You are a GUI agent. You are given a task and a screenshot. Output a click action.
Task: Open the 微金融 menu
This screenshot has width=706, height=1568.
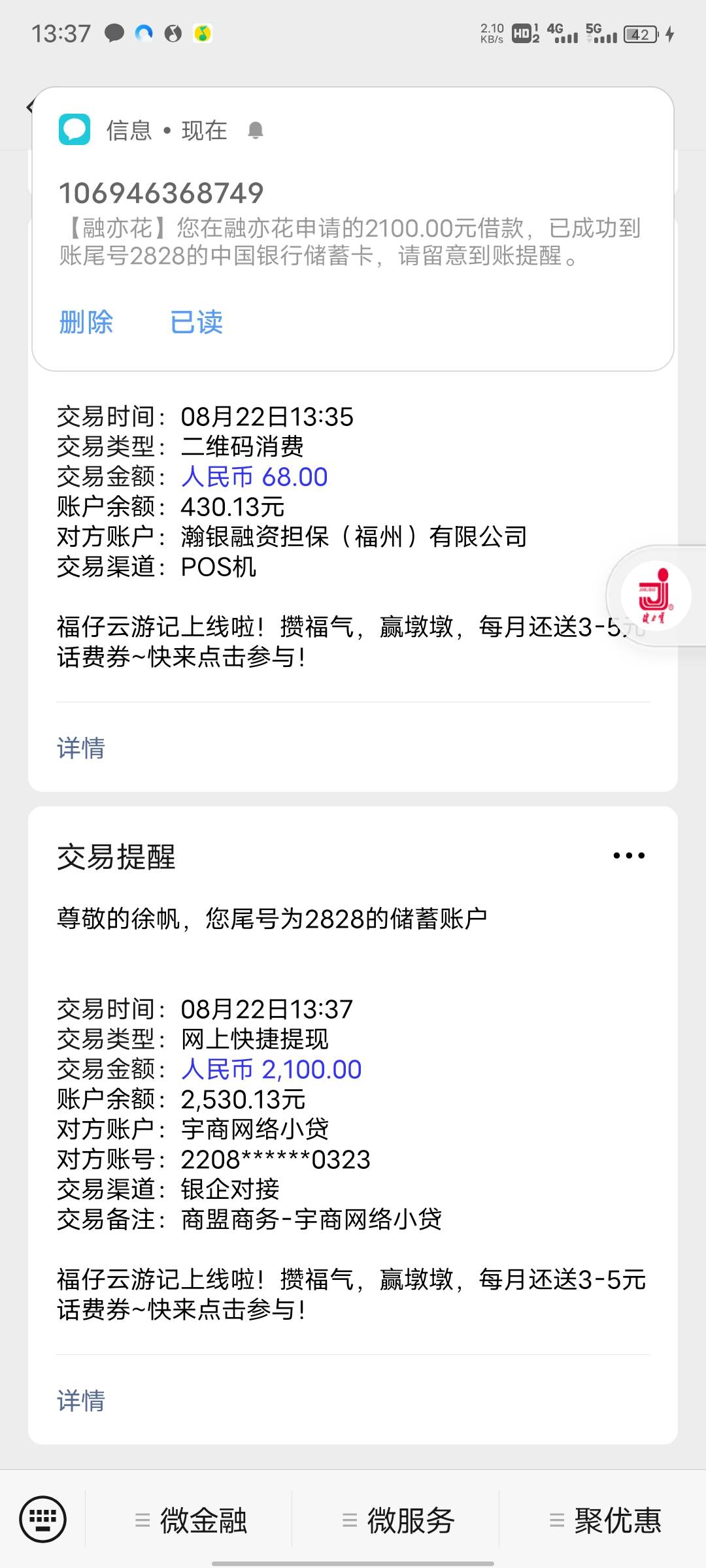[190, 1520]
